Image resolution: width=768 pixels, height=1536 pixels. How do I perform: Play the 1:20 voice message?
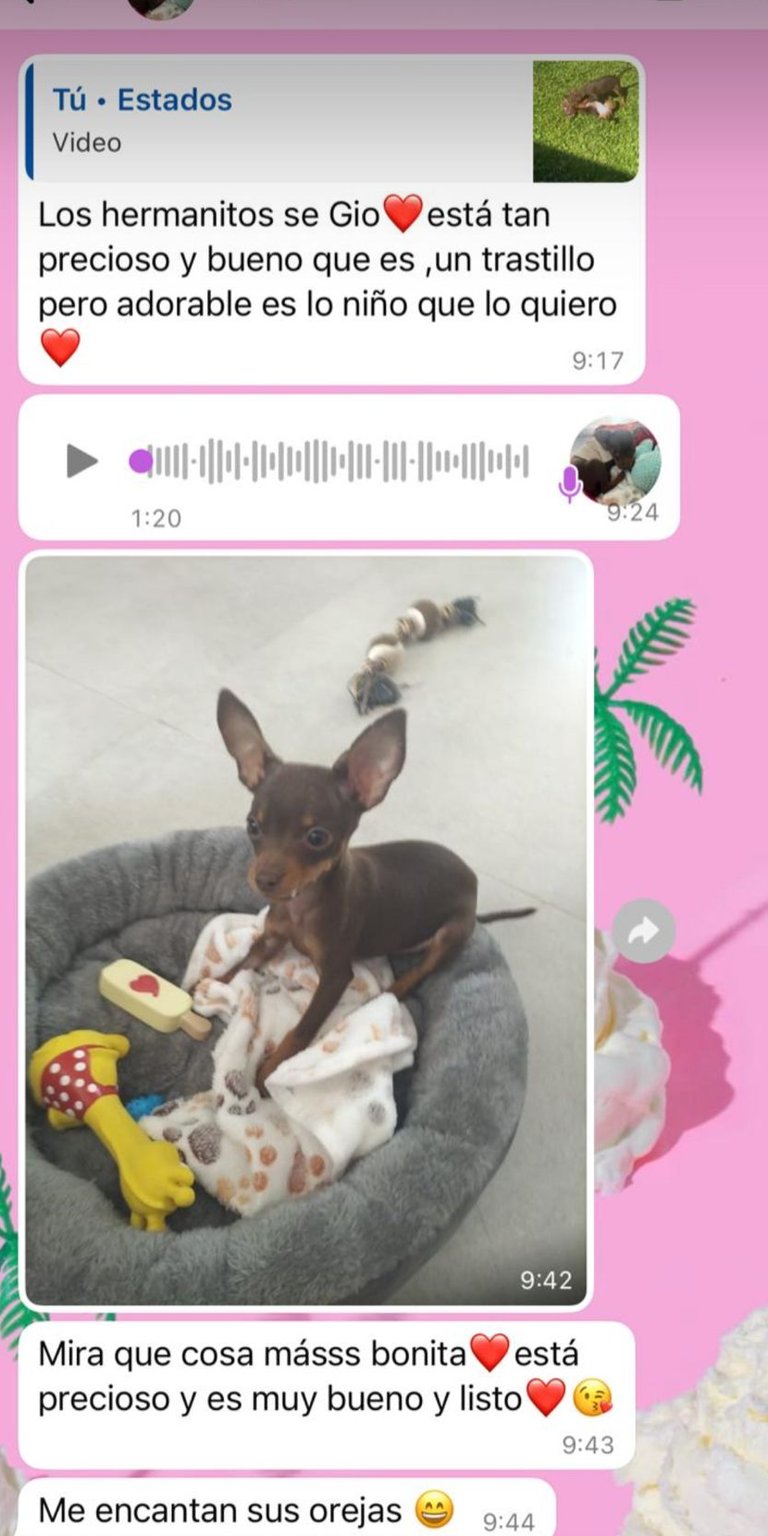(x=82, y=461)
